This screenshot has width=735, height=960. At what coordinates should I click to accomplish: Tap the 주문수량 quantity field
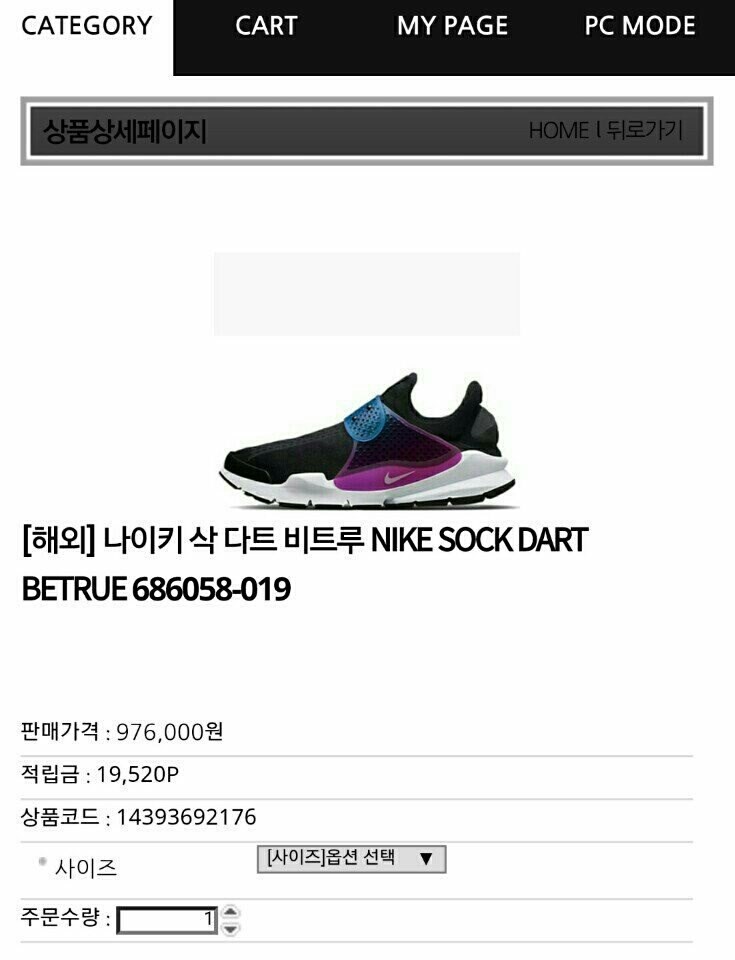tap(167, 920)
